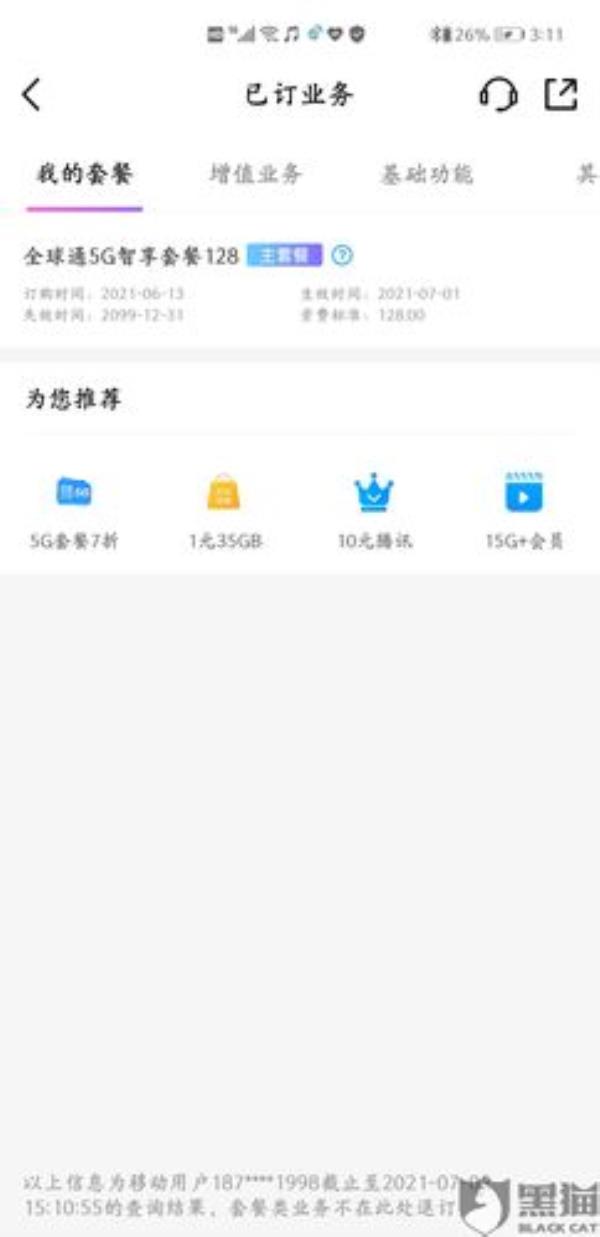Open customer service headset icon

[498, 96]
